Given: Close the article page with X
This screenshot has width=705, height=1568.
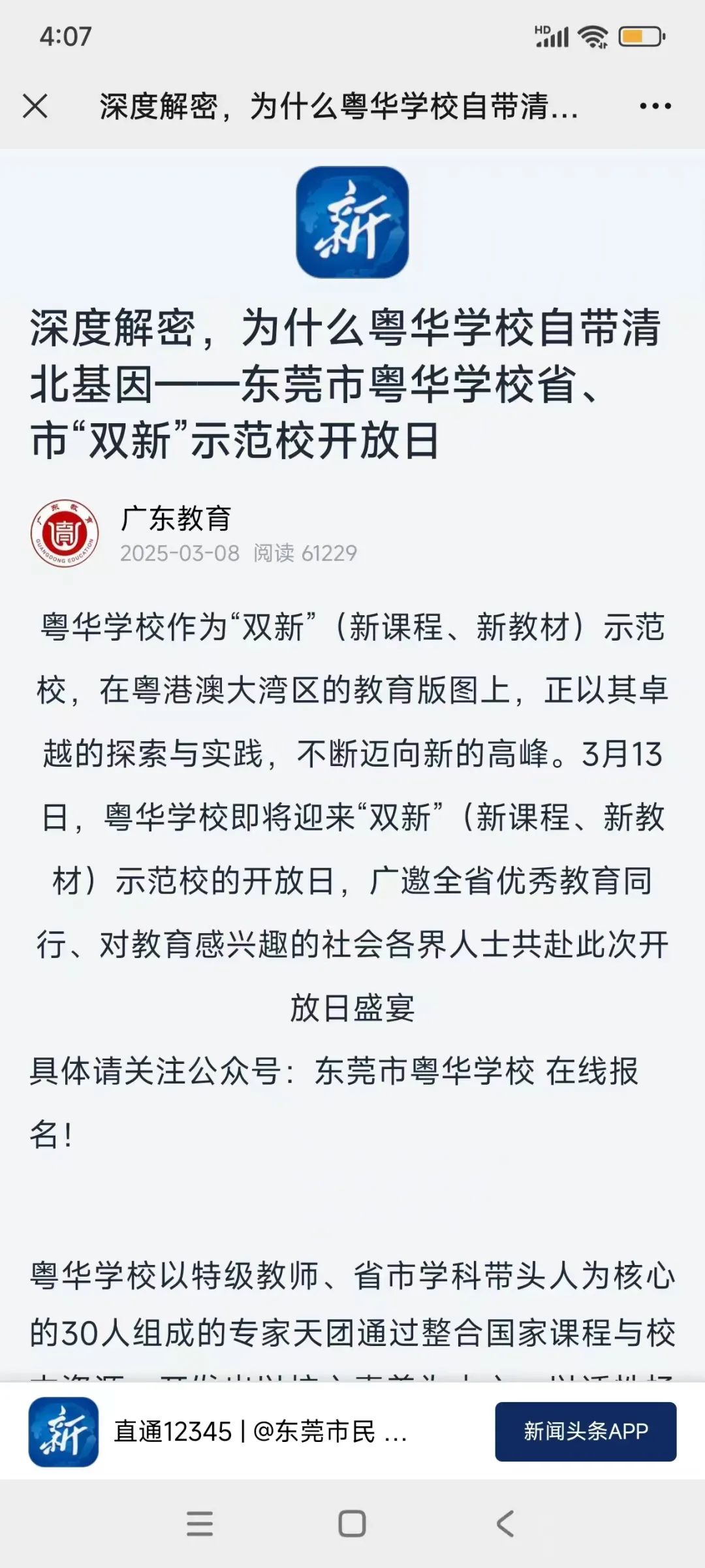Looking at the screenshot, I should coord(35,106).
